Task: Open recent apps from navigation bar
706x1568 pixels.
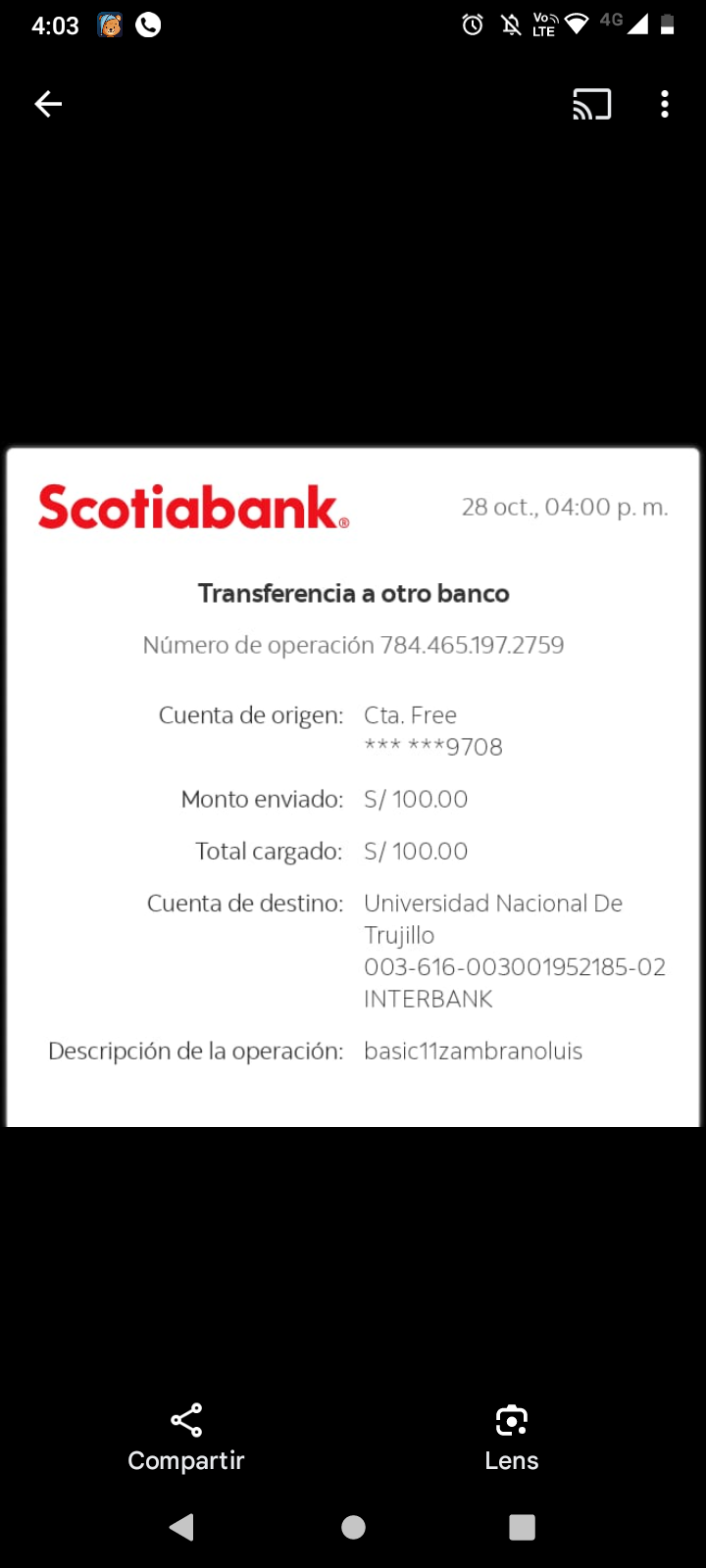Action: coord(522,1527)
